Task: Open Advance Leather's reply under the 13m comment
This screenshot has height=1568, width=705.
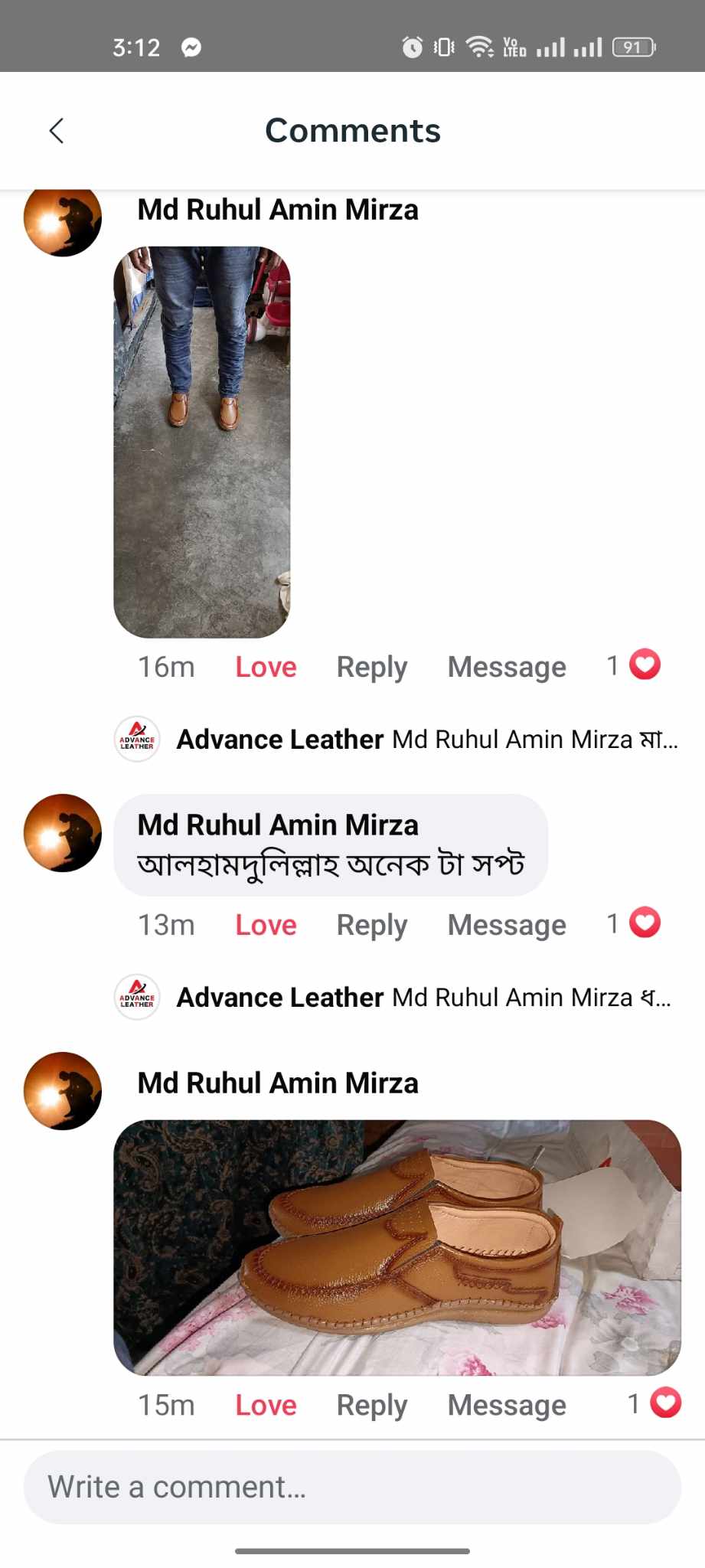Action: [x=423, y=998]
